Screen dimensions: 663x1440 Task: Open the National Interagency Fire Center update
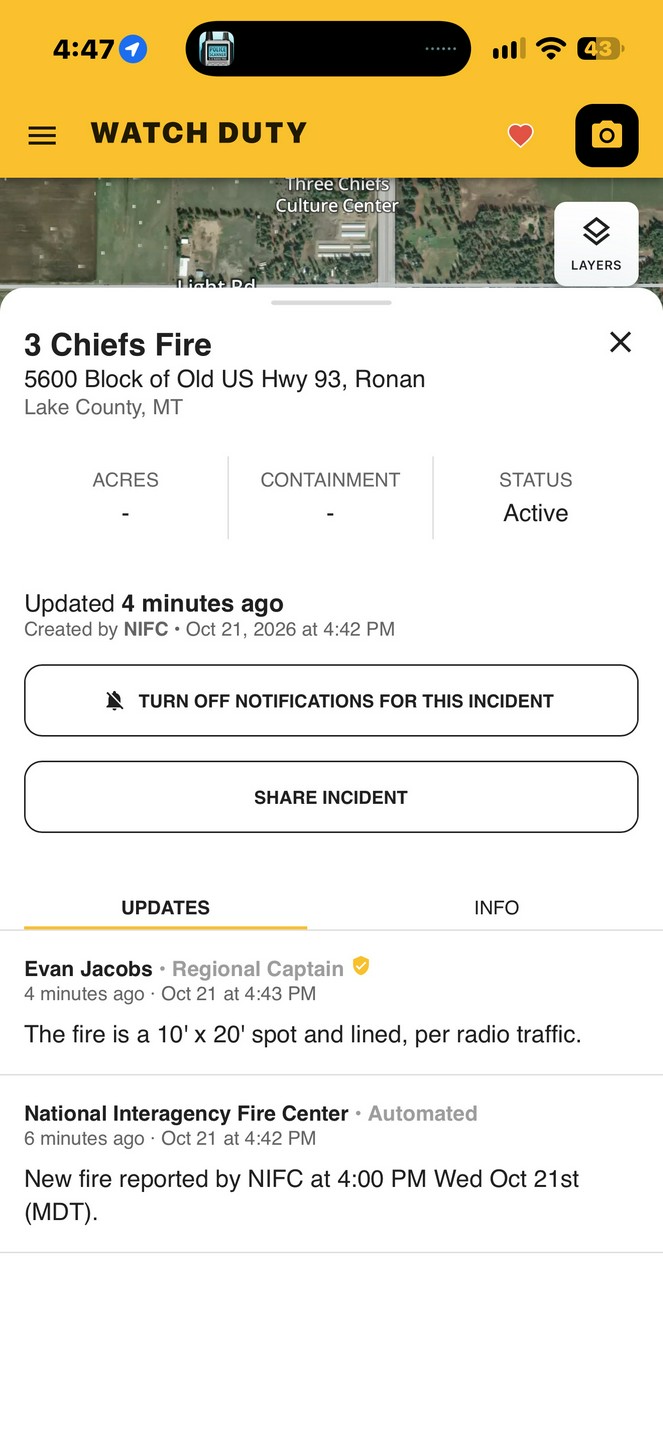tap(331, 1164)
